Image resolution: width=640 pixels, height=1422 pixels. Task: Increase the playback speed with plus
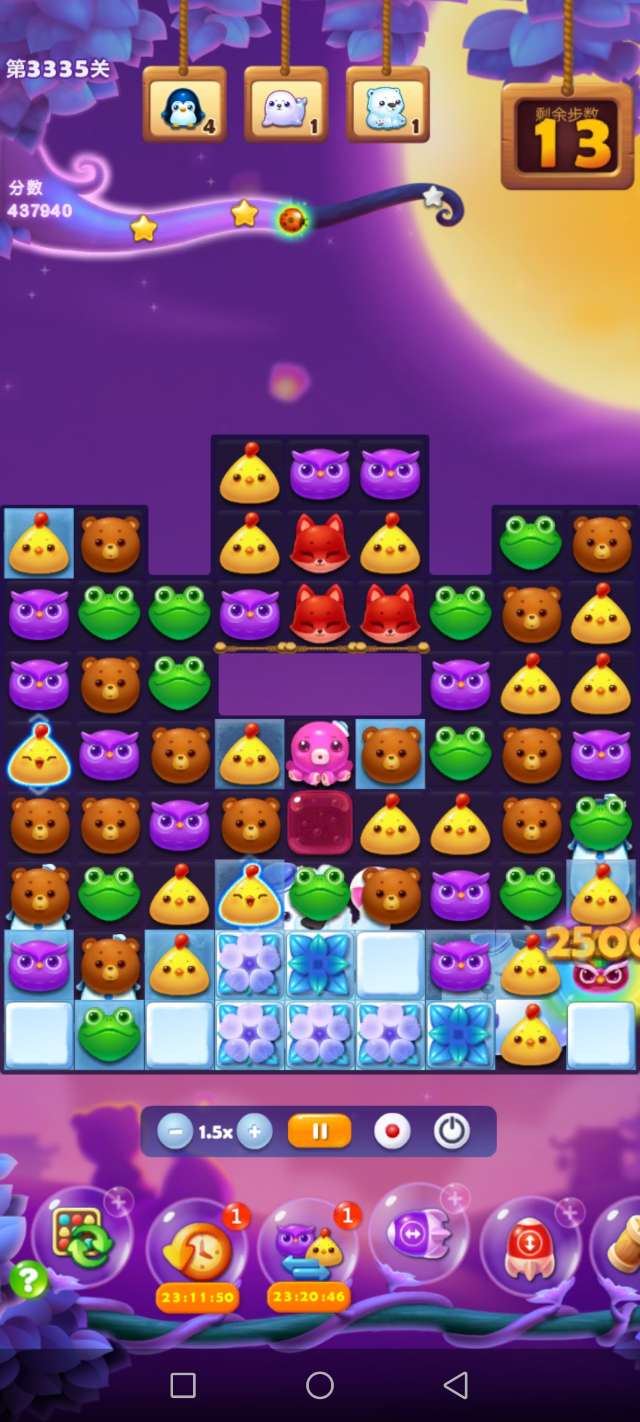pos(255,1132)
